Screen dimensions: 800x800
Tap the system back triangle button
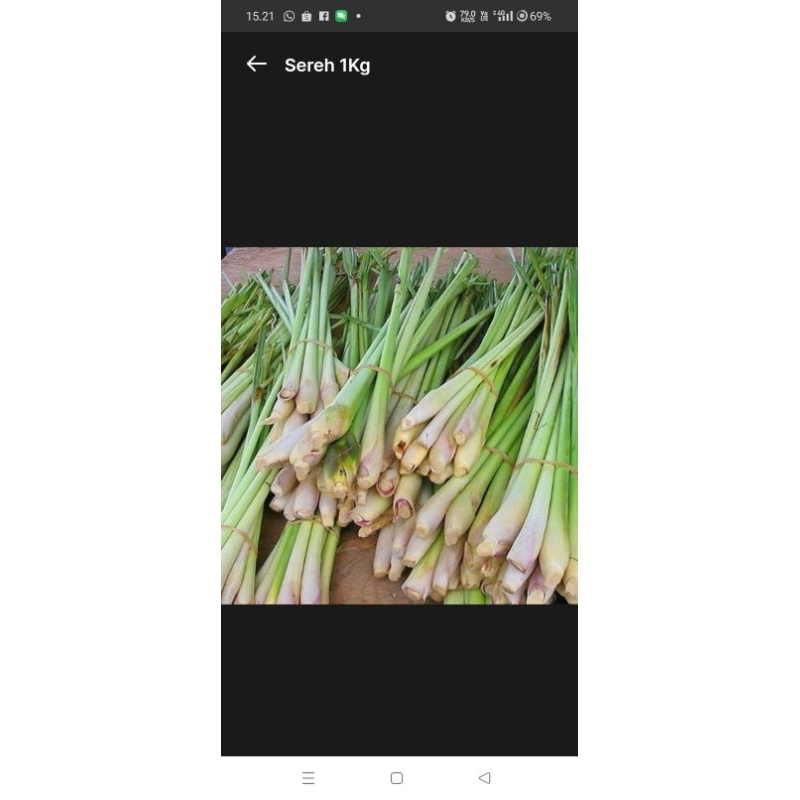tap(485, 778)
